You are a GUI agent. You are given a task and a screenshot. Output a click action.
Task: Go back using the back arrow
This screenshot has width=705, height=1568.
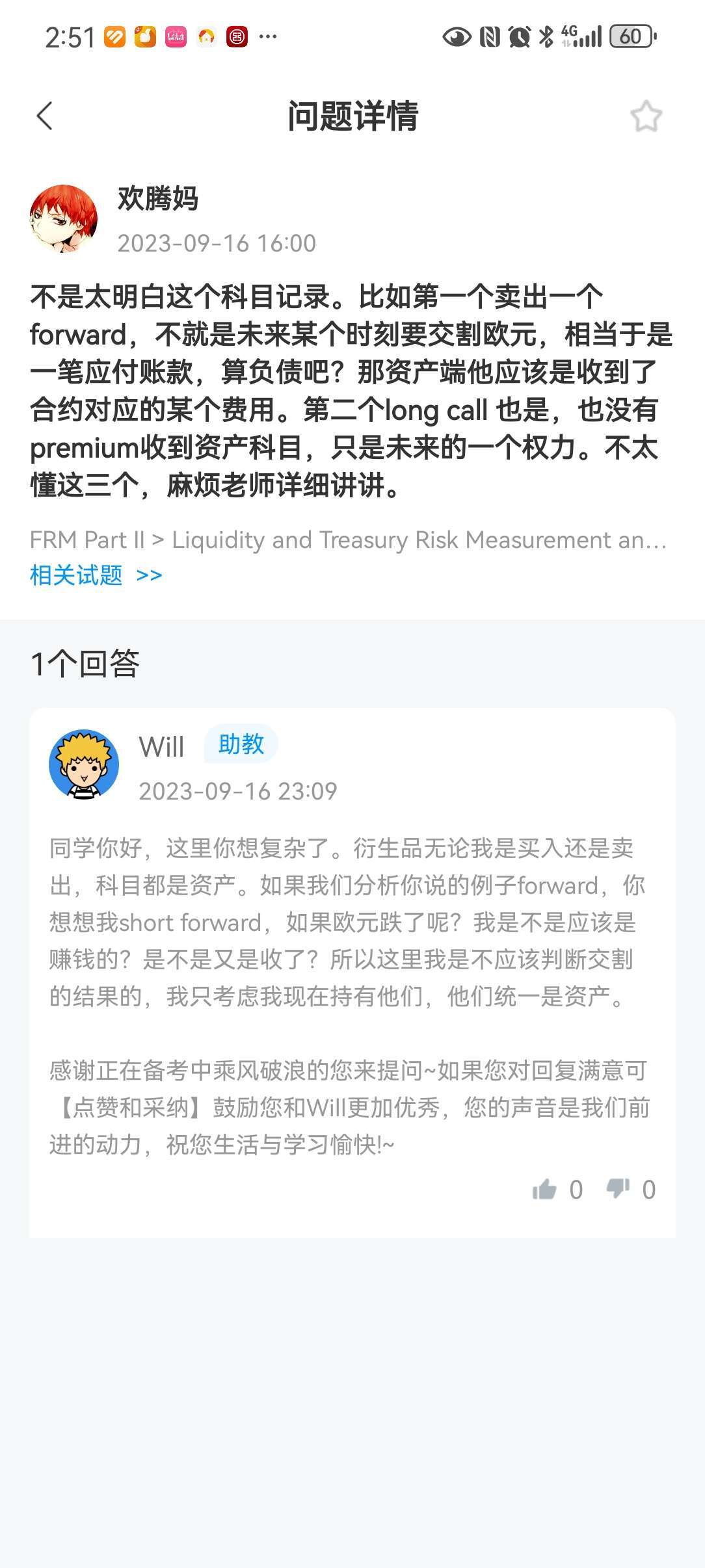44,116
